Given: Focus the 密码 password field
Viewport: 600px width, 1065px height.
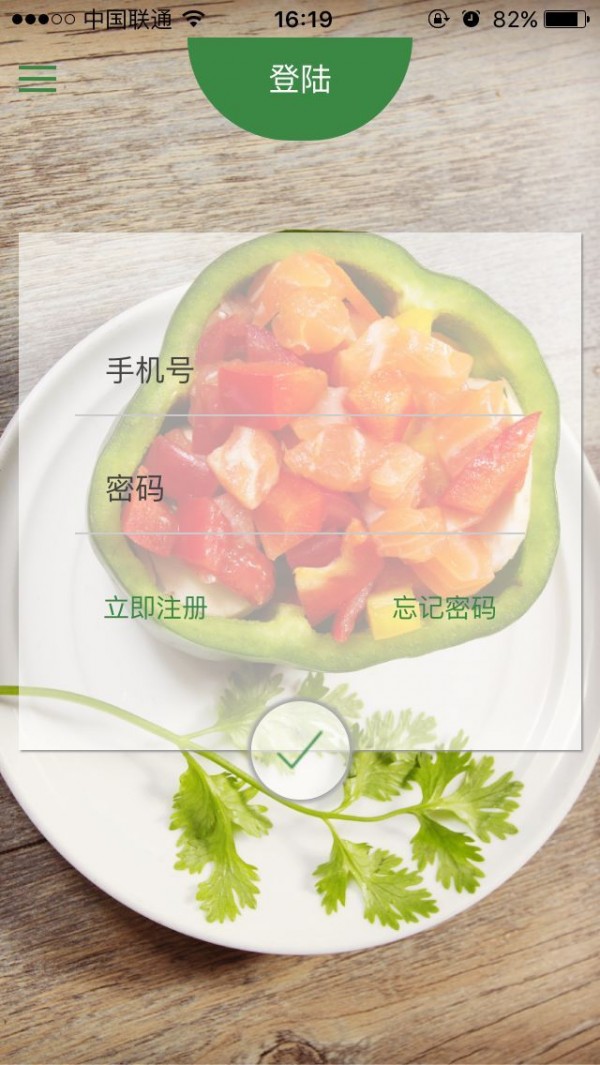Looking at the screenshot, I should [300, 489].
